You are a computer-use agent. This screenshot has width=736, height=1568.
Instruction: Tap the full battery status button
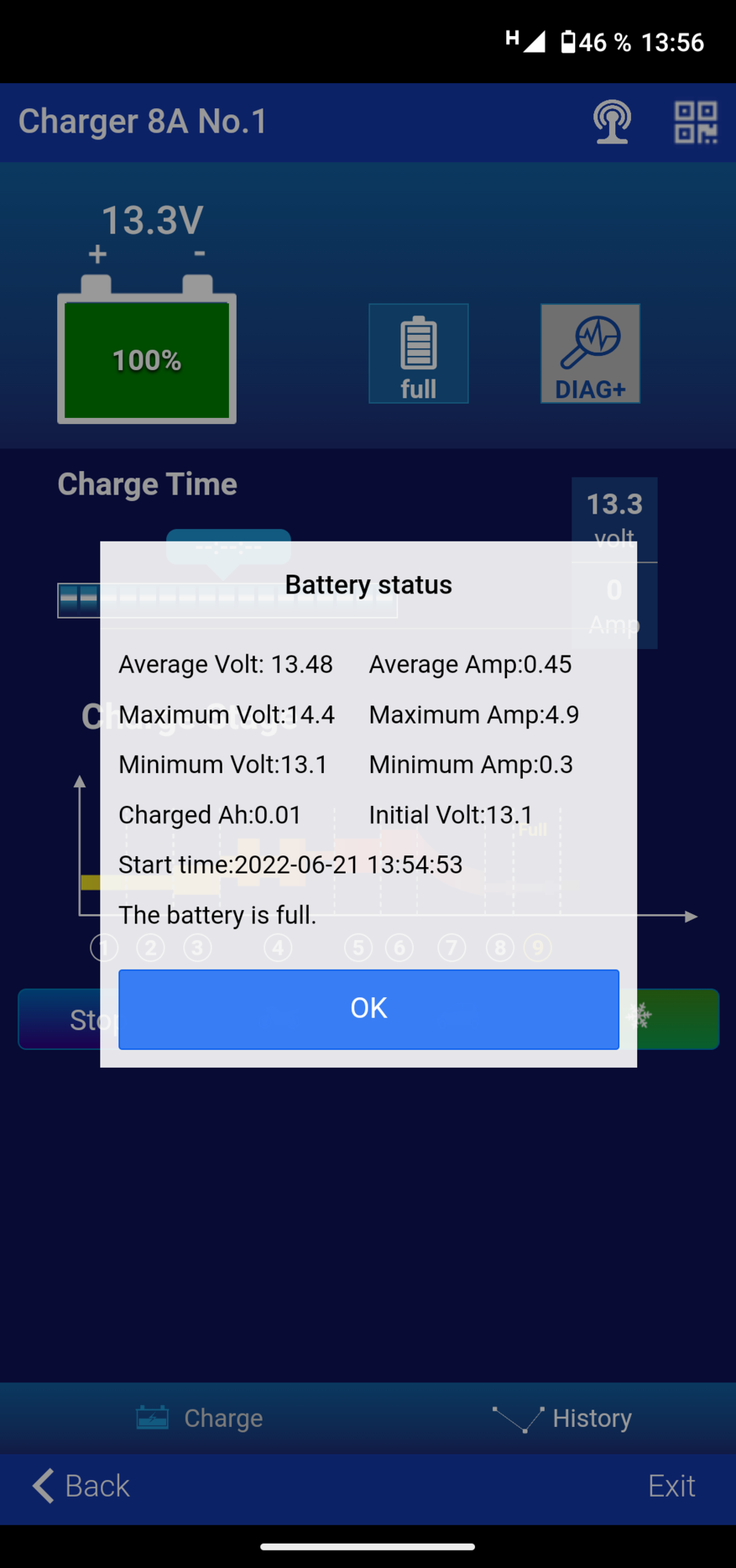(419, 354)
